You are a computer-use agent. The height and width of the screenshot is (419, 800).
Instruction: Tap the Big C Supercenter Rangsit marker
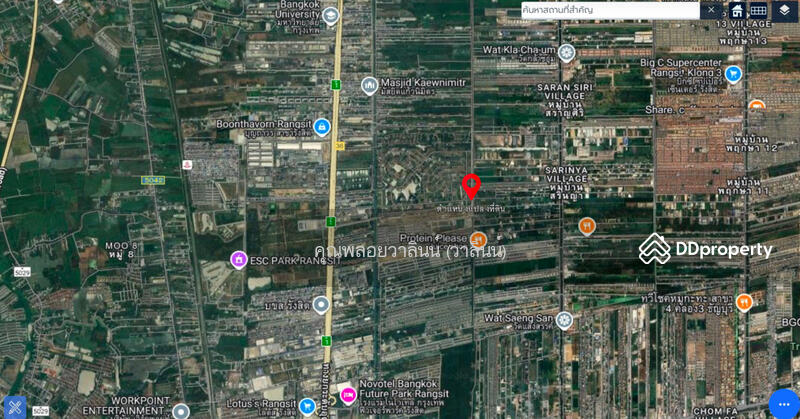point(733,73)
